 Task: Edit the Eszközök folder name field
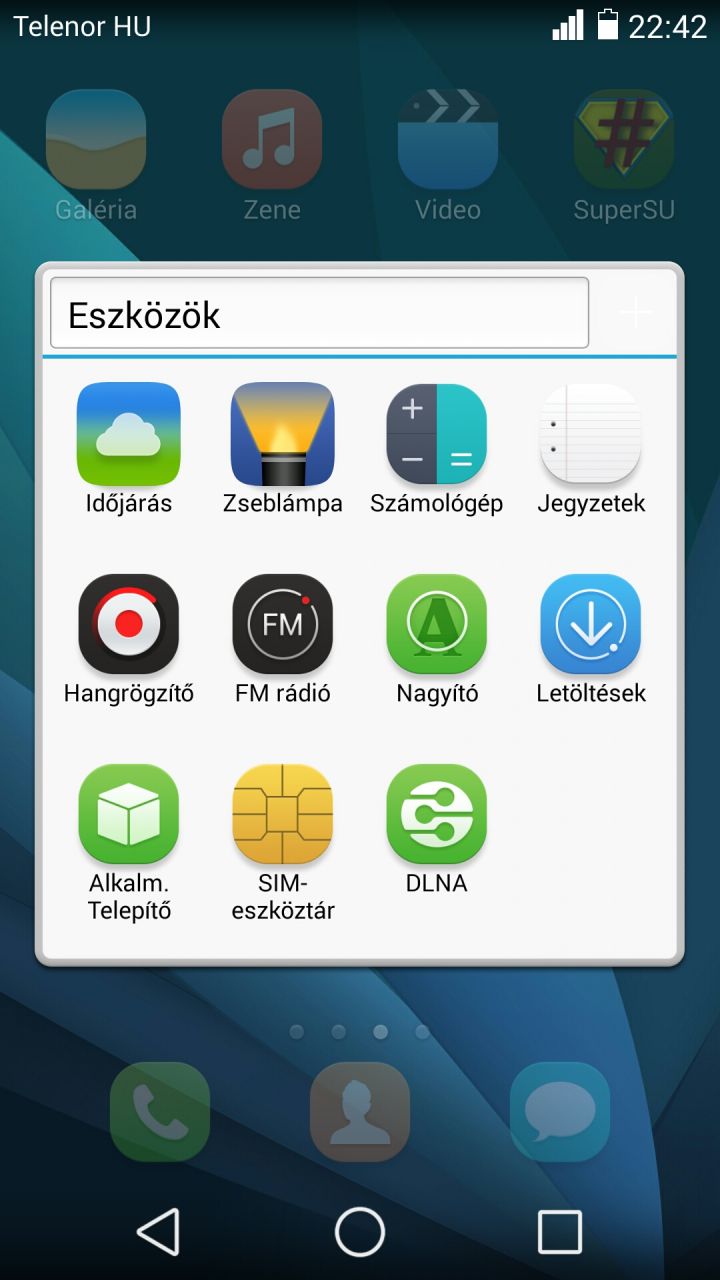319,315
